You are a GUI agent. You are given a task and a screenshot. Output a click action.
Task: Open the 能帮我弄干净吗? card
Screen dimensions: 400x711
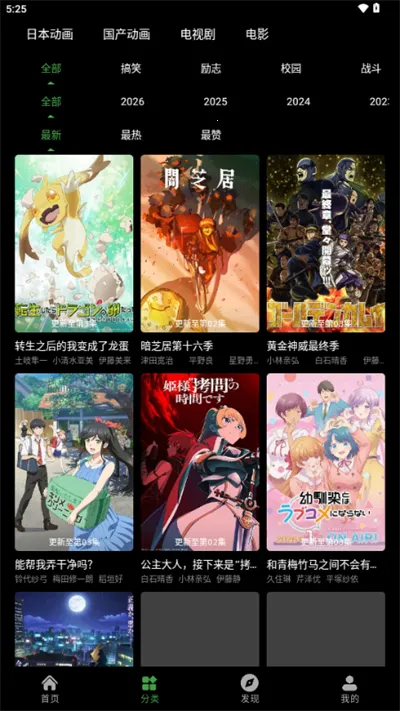point(74,462)
